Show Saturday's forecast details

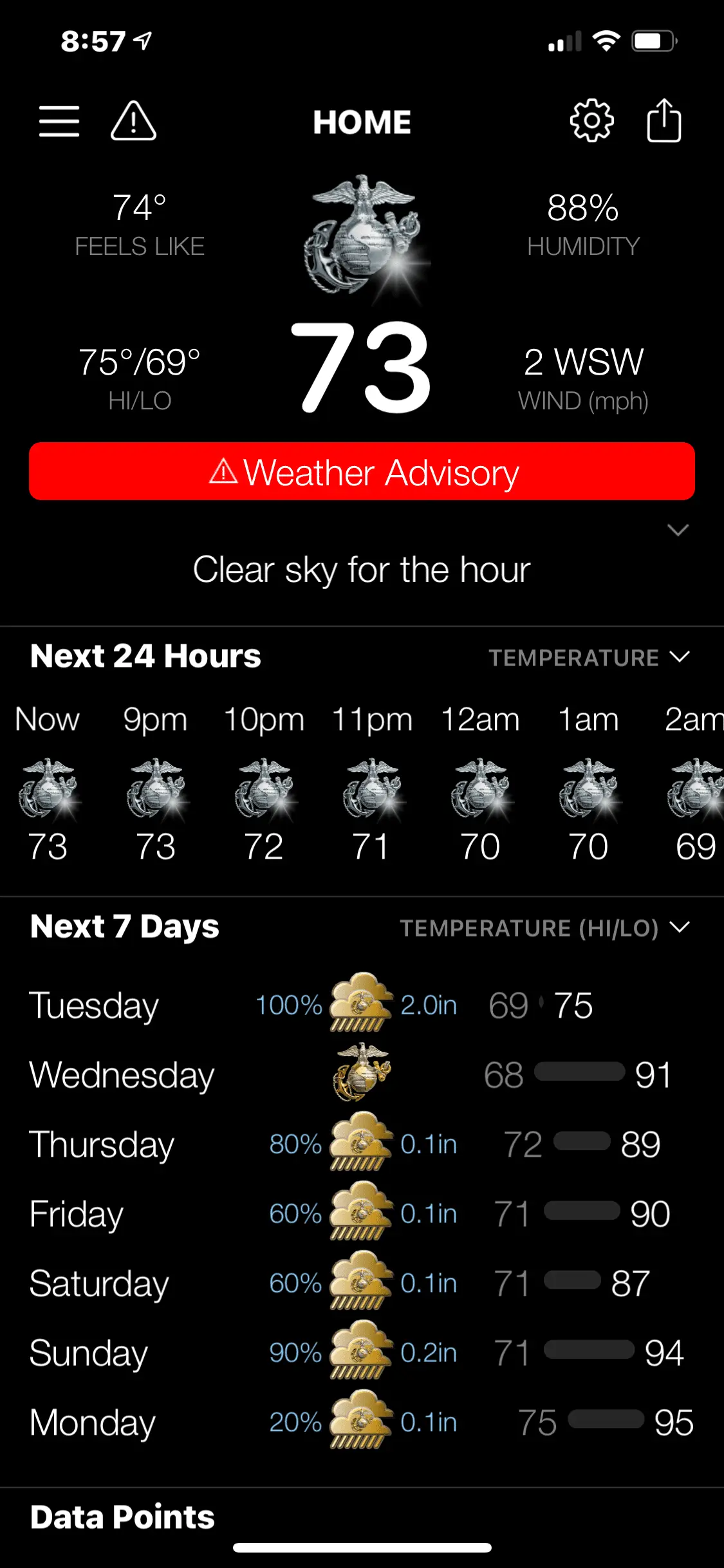(362, 1283)
